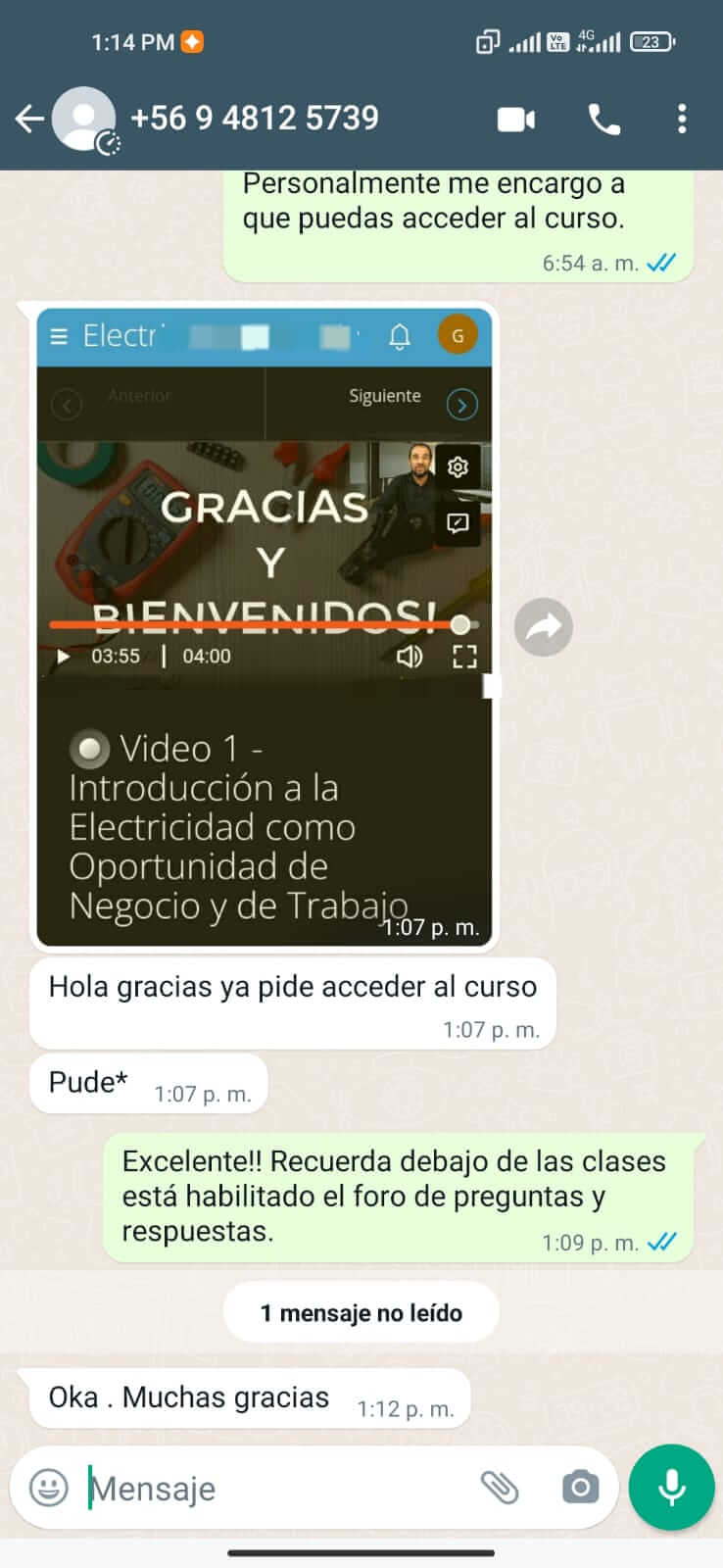This screenshot has width=723, height=1568.
Task: Start a video call
Action: click(516, 120)
